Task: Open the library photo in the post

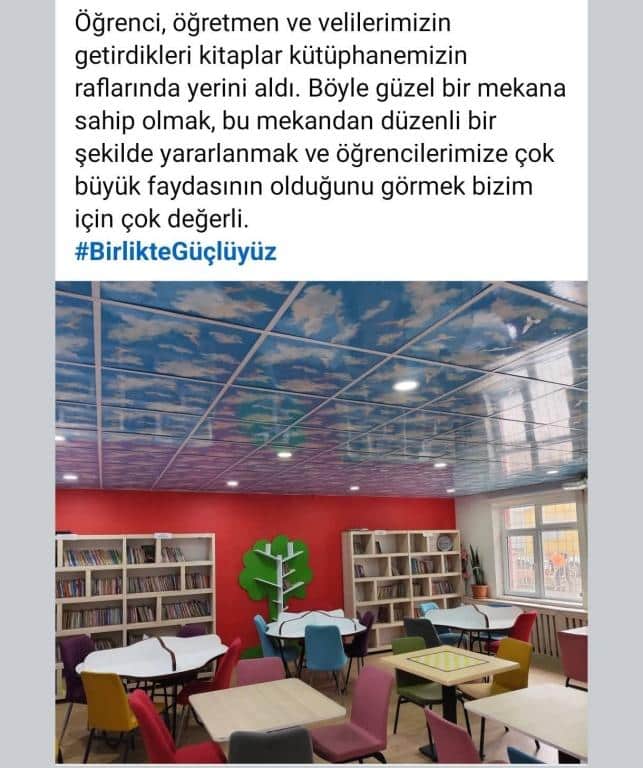Action: (321, 522)
